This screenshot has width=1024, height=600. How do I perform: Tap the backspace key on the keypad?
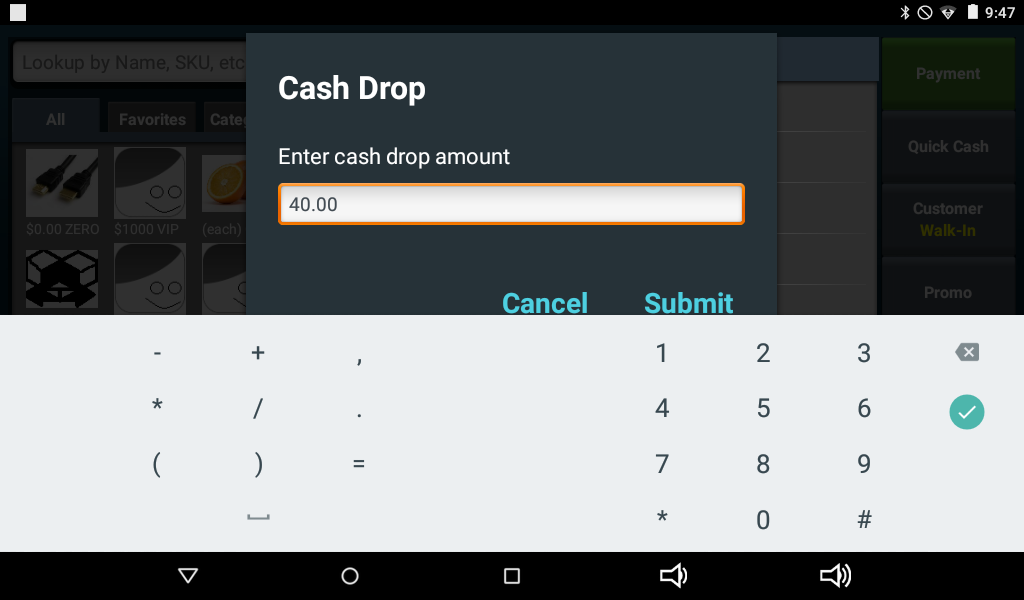[x=966, y=352]
